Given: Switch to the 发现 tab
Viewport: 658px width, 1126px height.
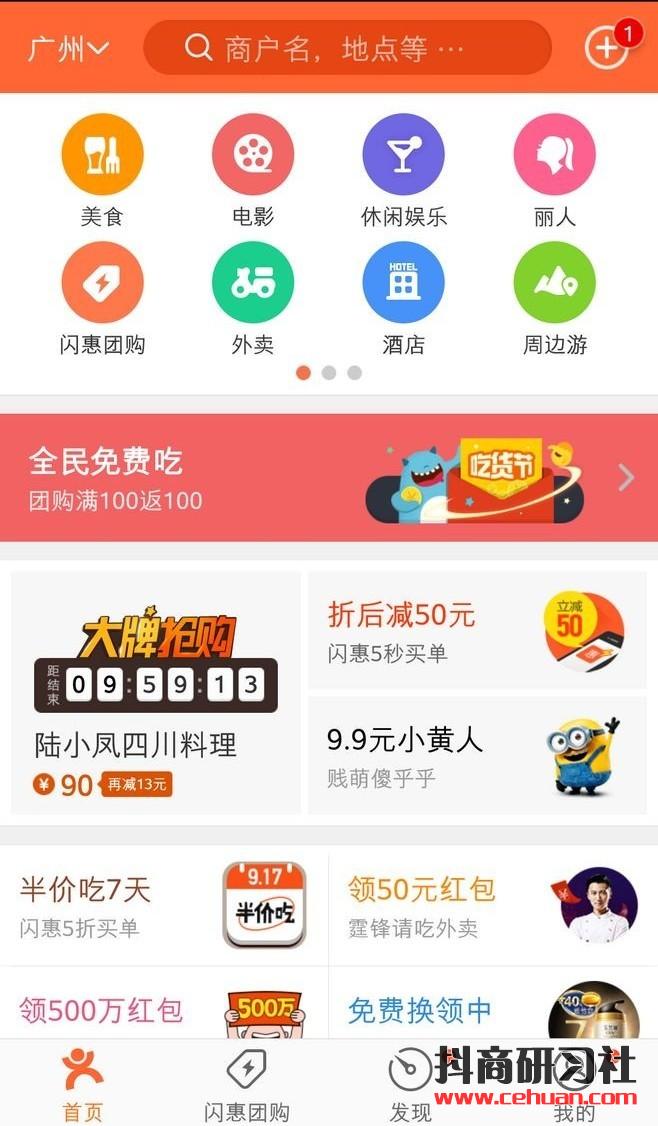Looking at the screenshot, I should [410, 1084].
